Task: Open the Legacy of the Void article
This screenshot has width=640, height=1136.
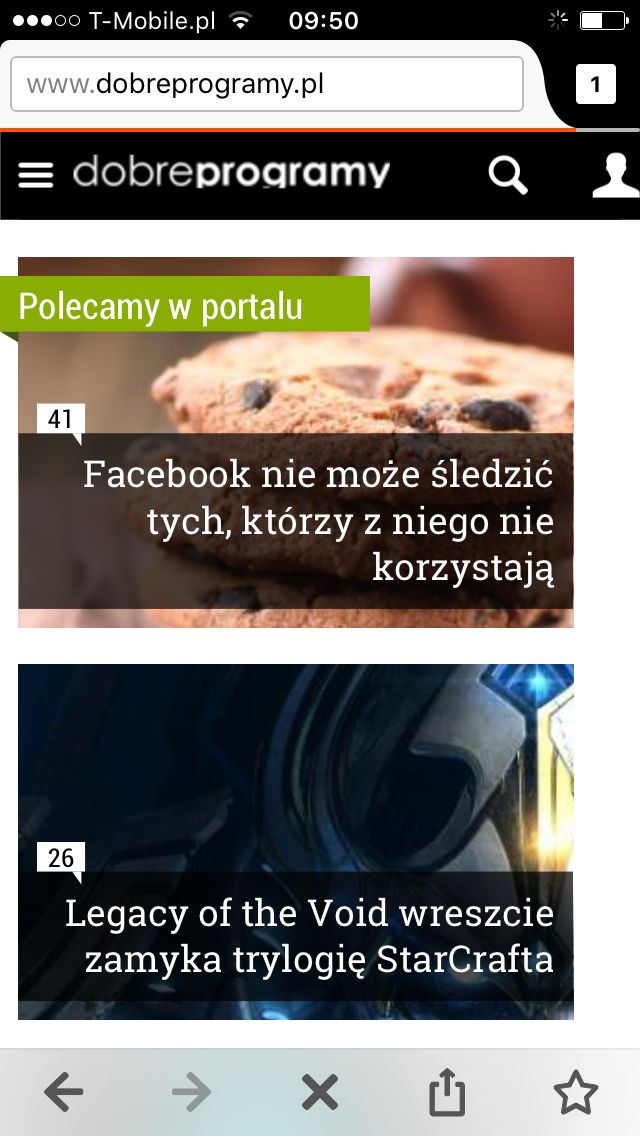Action: 296,841
